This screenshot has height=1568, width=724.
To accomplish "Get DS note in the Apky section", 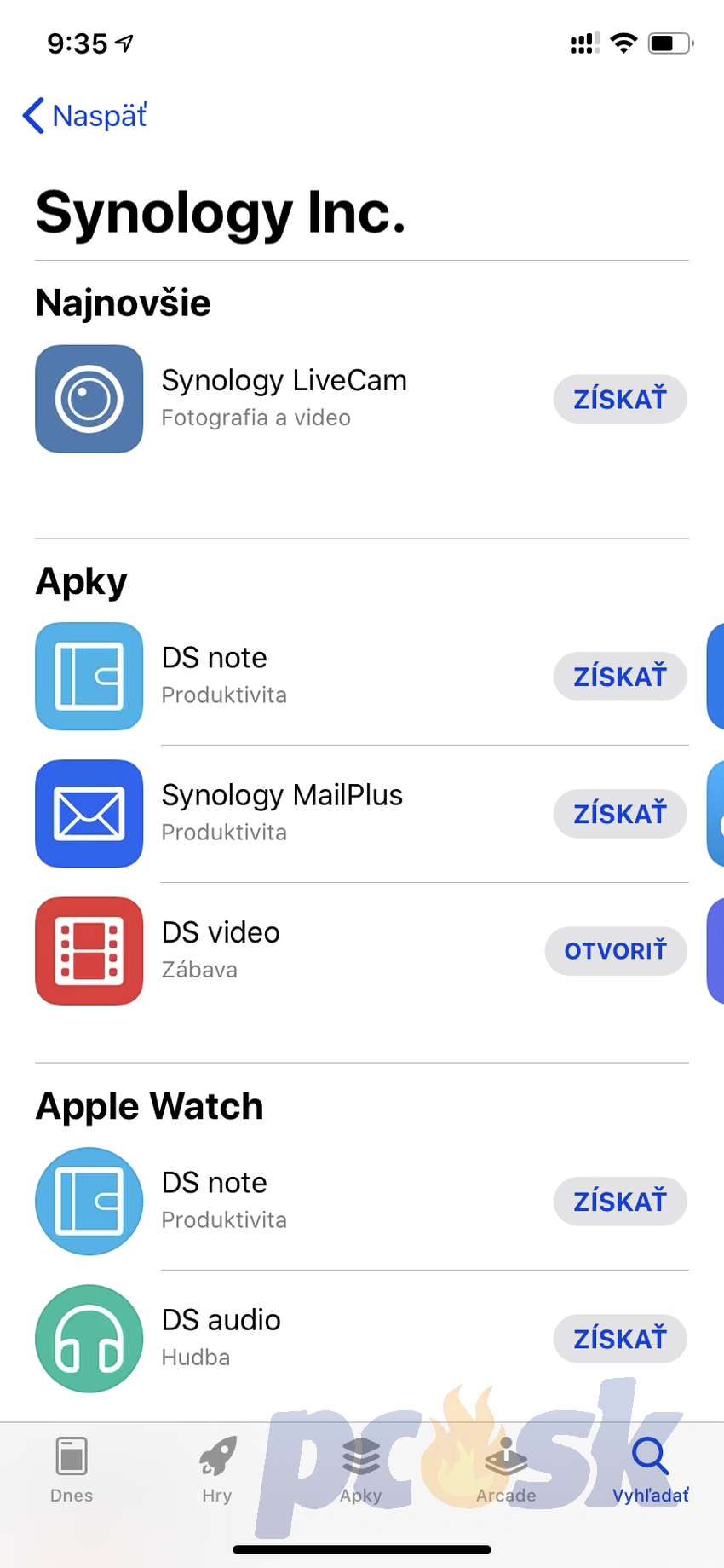I will point(620,677).
